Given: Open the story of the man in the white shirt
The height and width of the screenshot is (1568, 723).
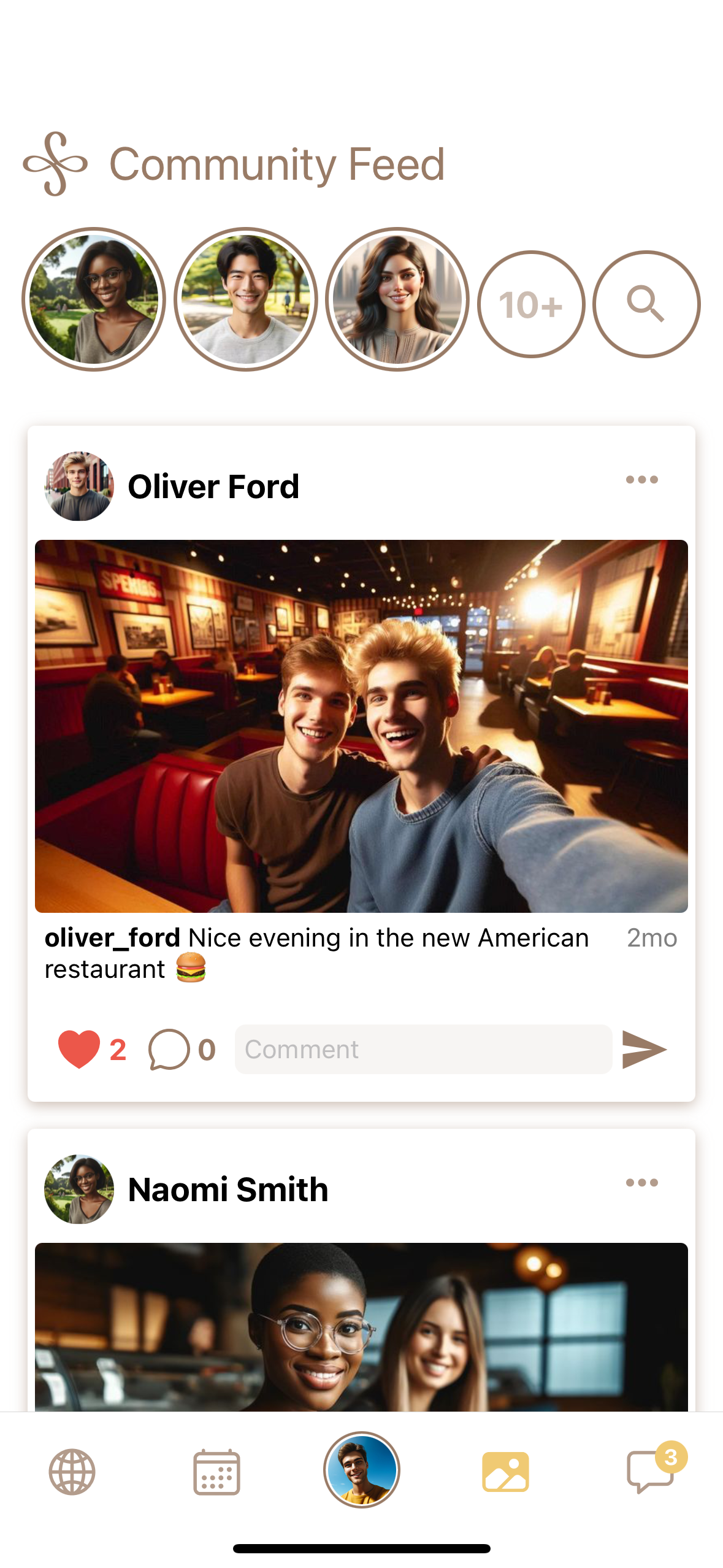Looking at the screenshot, I should point(246,299).
